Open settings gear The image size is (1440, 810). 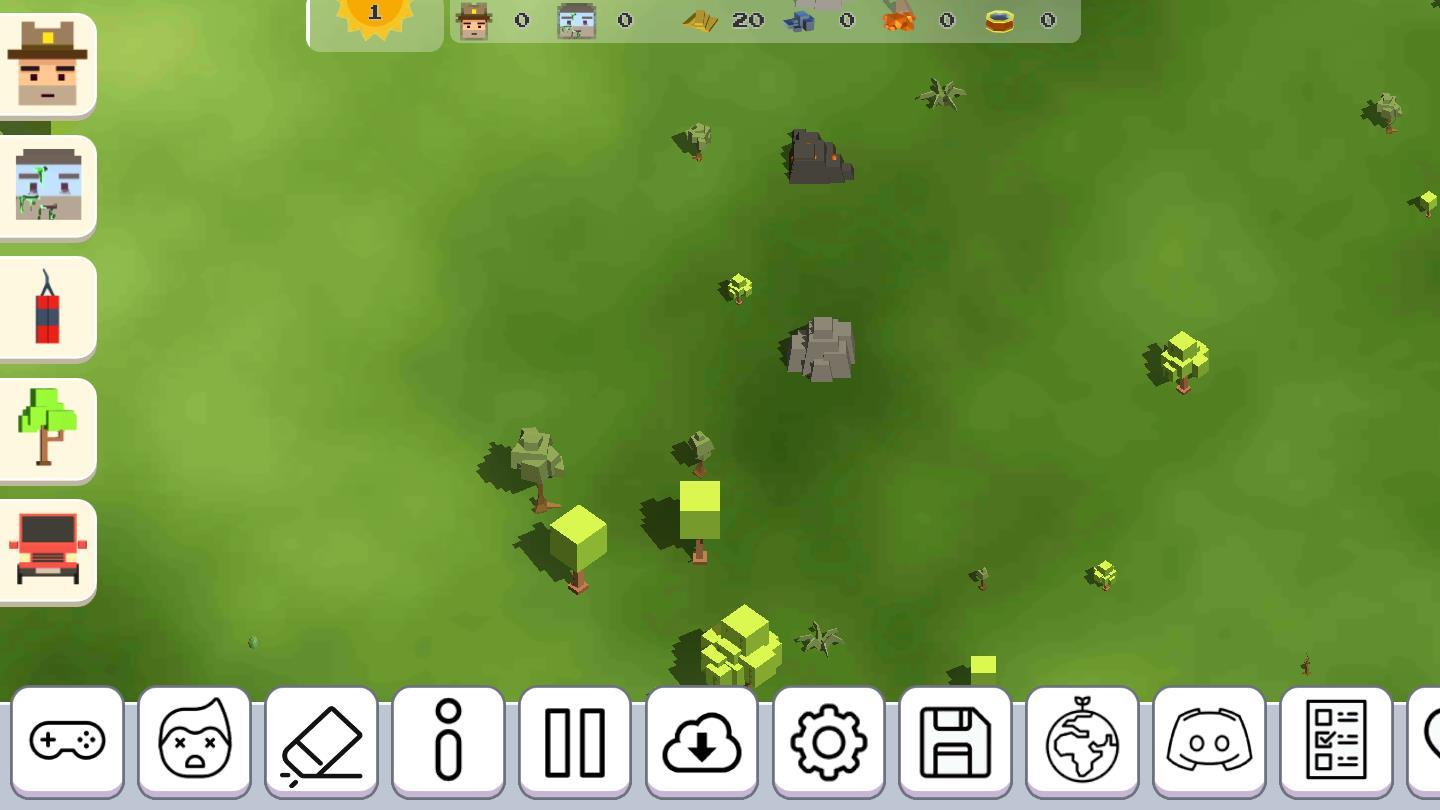click(x=829, y=741)
